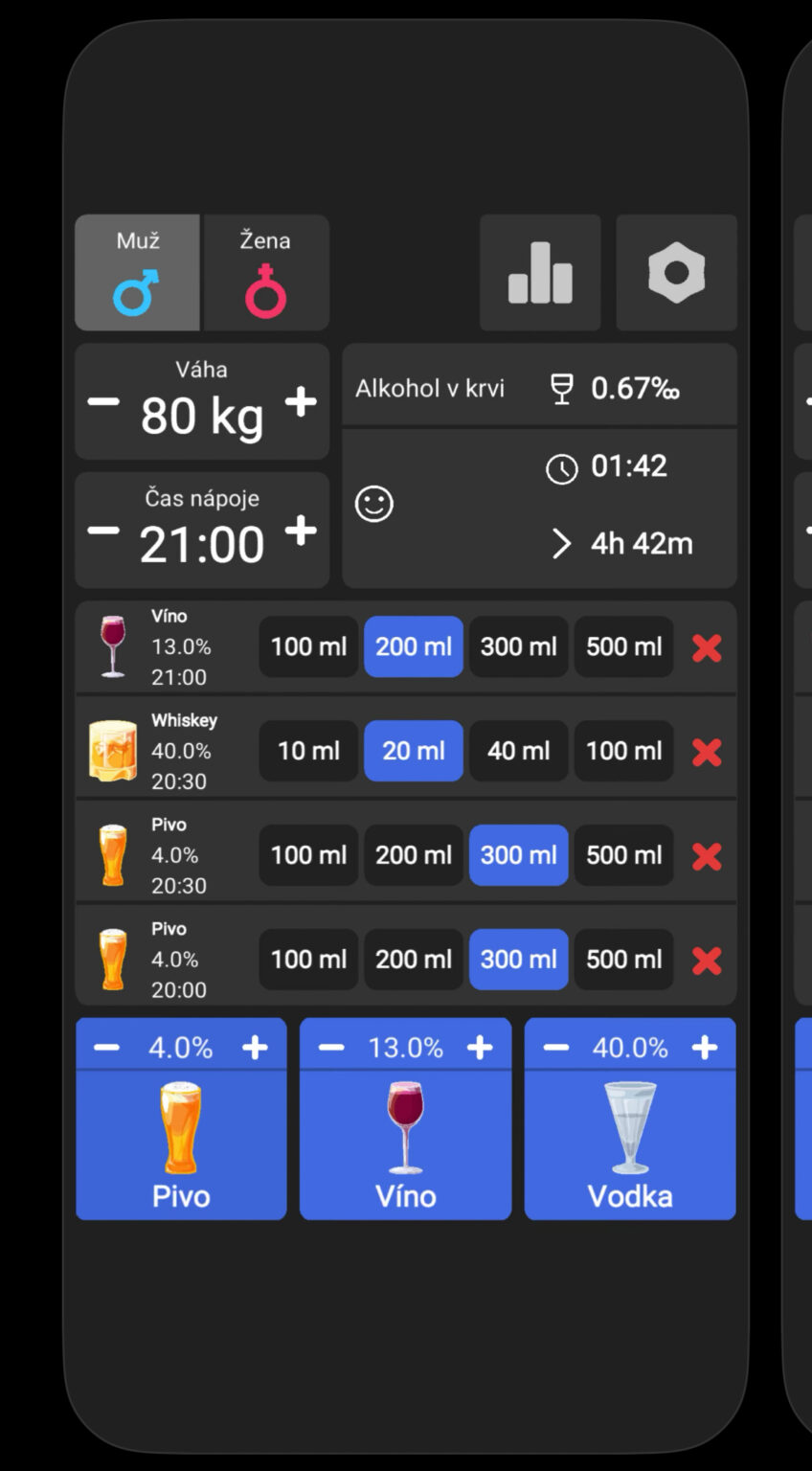Open the statistics bar chart
The width and height of the screenshot is (812, 1471).
coord(540,273)
